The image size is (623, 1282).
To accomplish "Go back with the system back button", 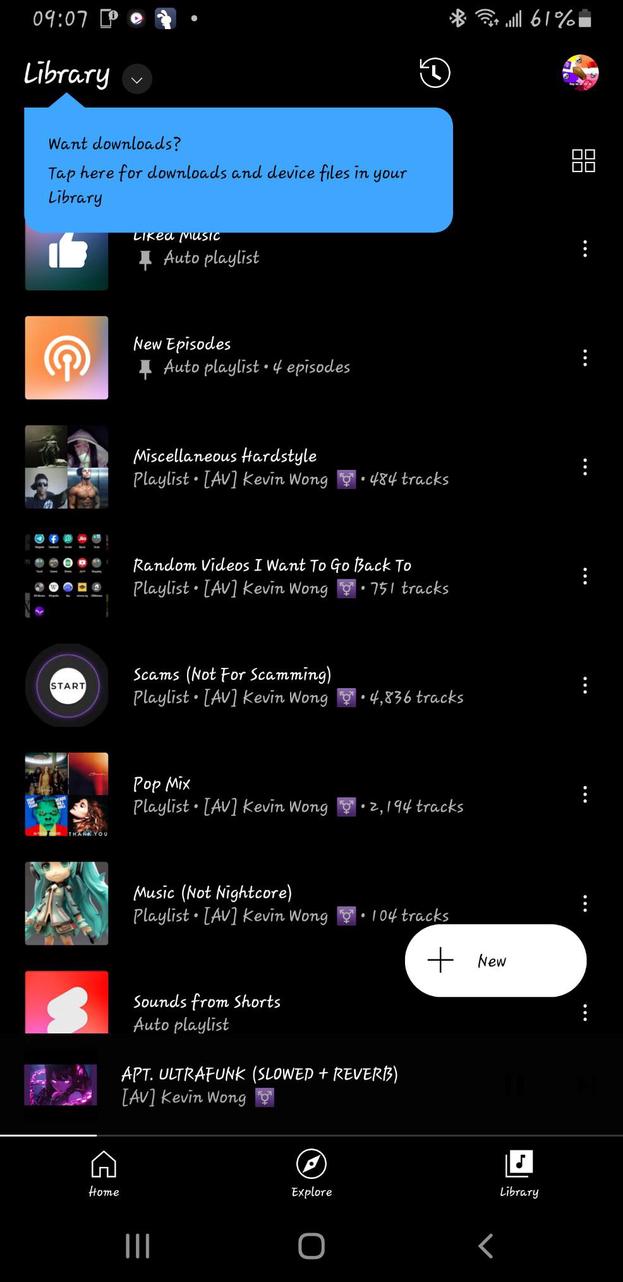I will (486, 1245).
